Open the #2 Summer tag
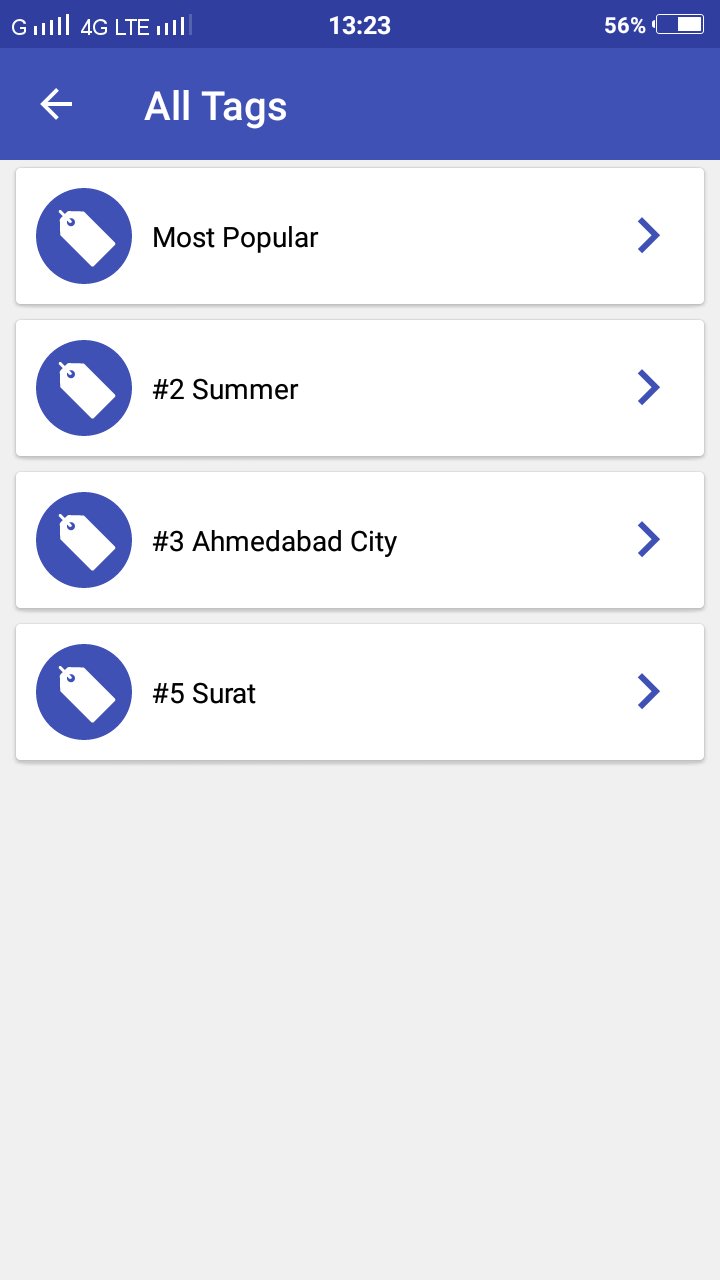The image size is (720, 1280). coord(360,388)
